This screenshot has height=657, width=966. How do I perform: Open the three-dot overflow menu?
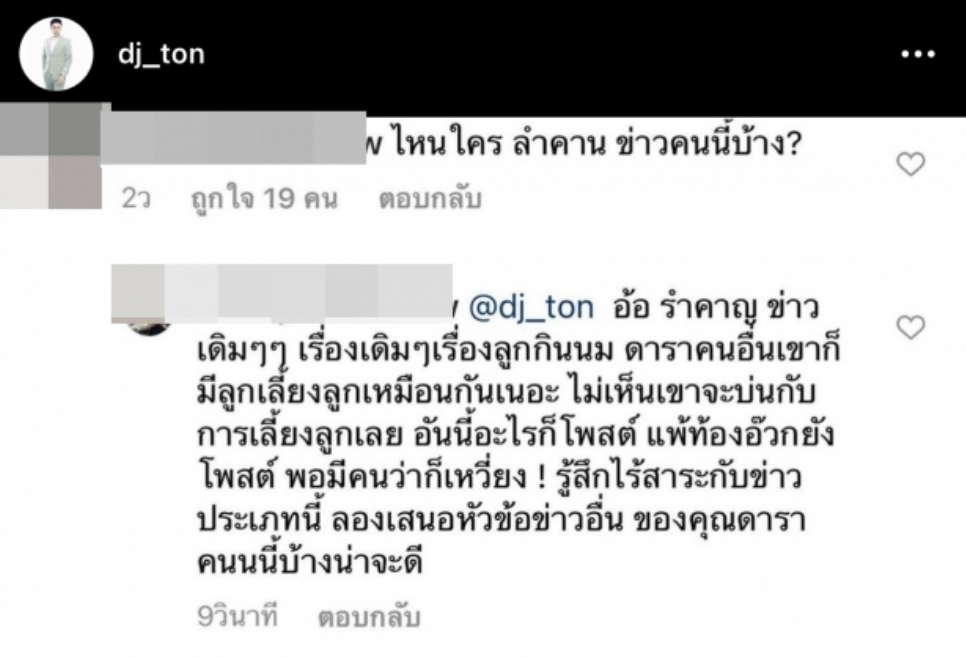coord(917,55)
